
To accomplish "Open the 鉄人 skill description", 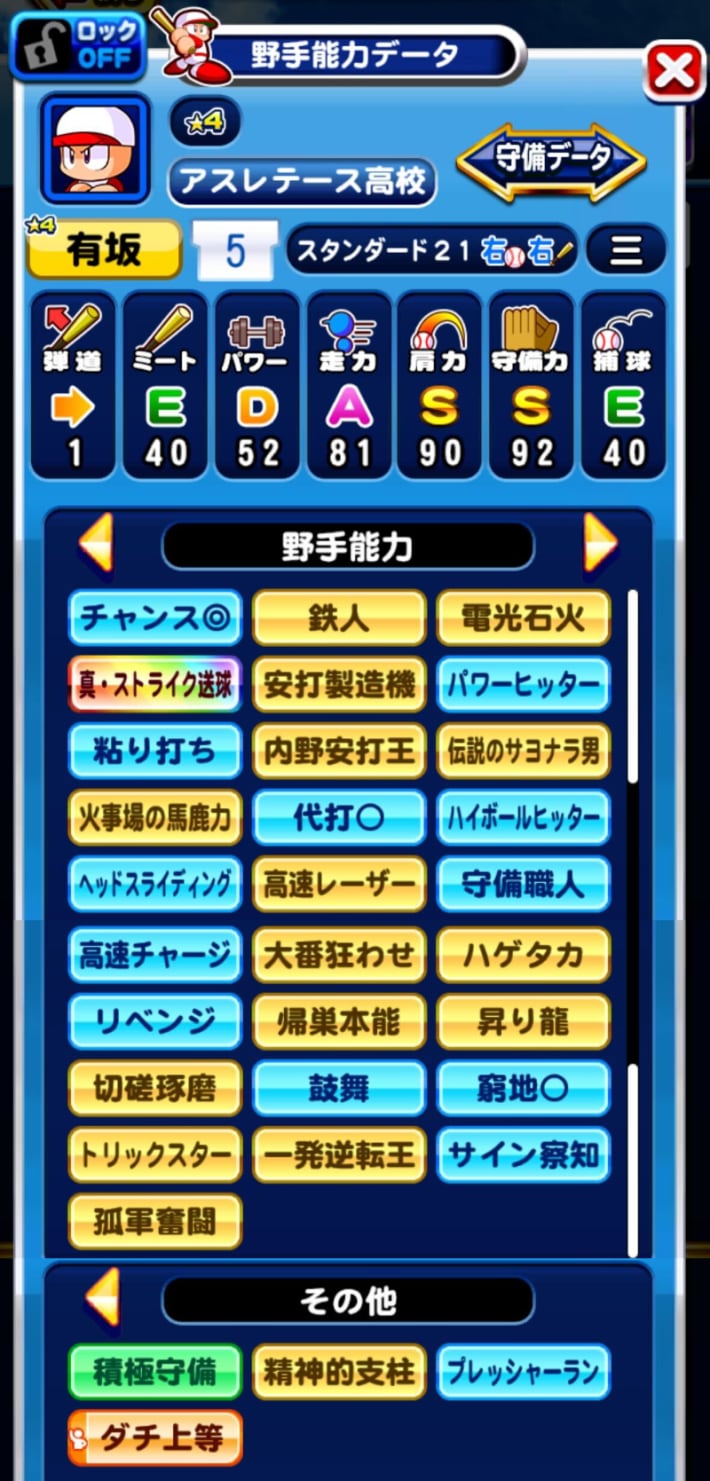I will 339,618.
